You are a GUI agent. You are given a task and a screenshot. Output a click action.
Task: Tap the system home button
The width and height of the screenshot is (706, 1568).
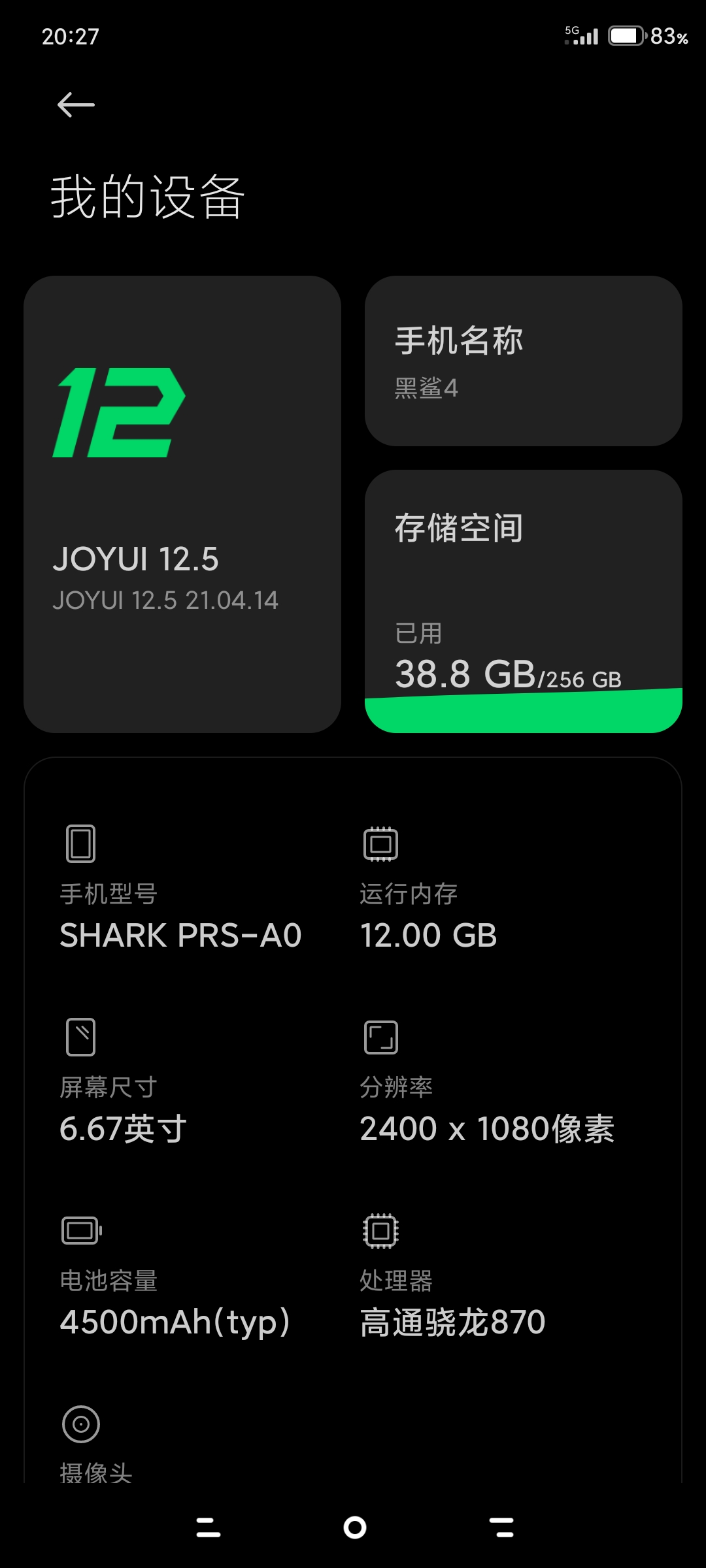coord(354,1527)
